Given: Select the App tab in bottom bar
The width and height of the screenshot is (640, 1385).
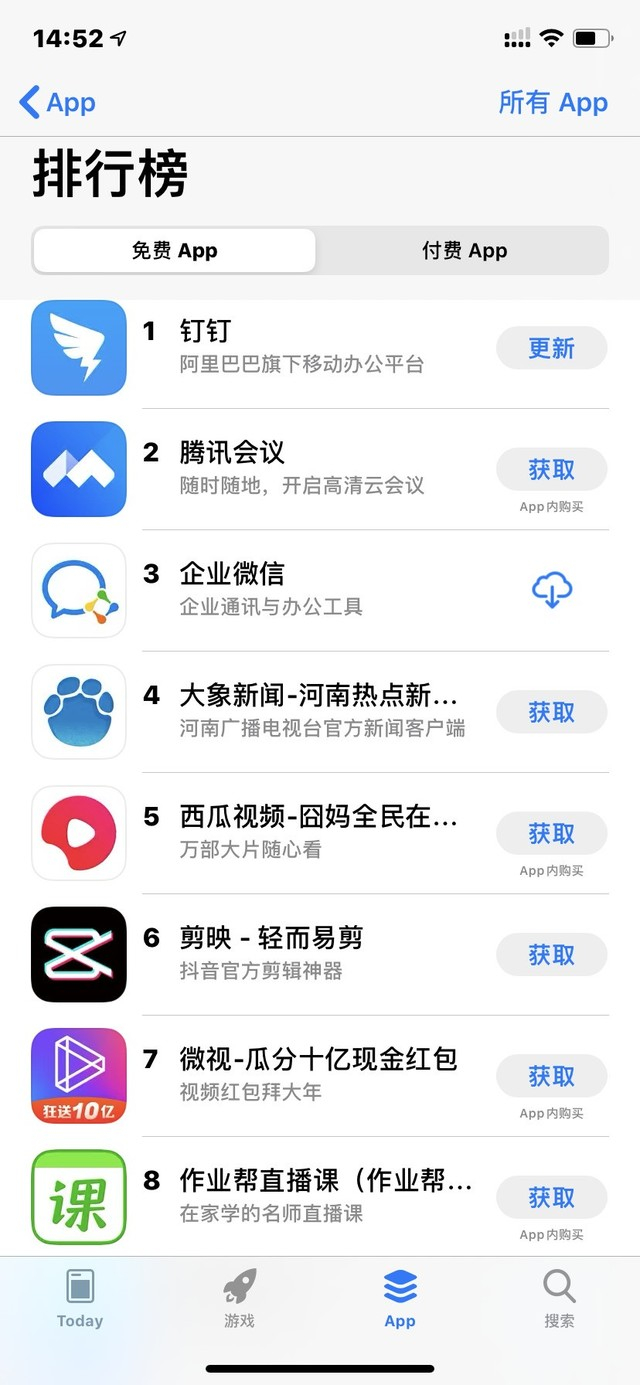Looking at the screenshot, I should point(400,1298).
